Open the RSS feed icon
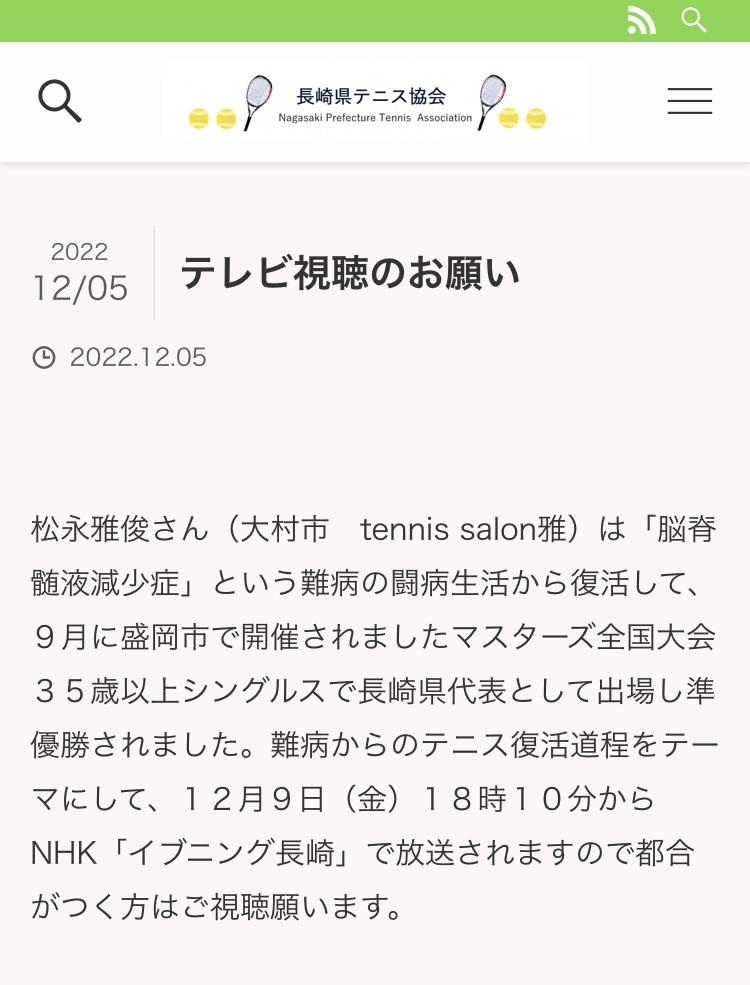Image resolution: width=750 pixels, height=985 pixels. click(x=641, y=20)
